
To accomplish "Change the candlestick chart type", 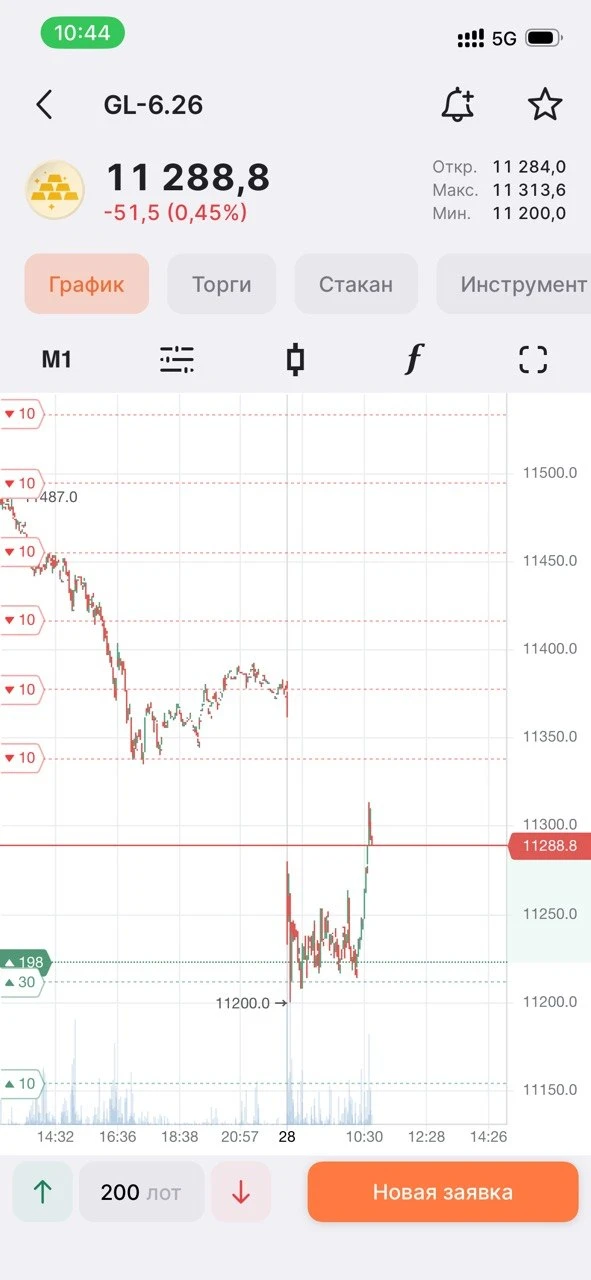I will [295, 360].
